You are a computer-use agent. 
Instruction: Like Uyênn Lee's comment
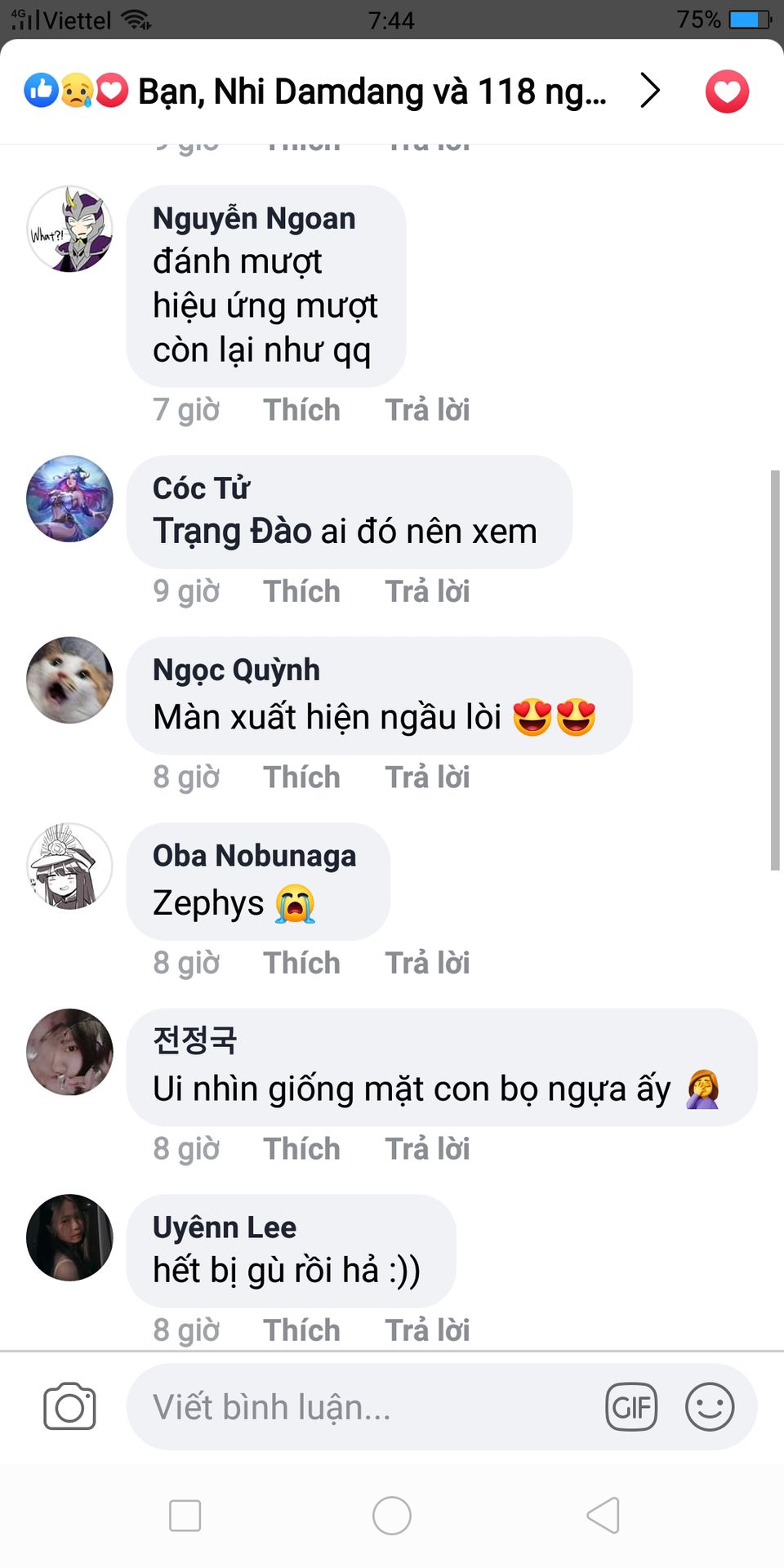(301, 1330)
